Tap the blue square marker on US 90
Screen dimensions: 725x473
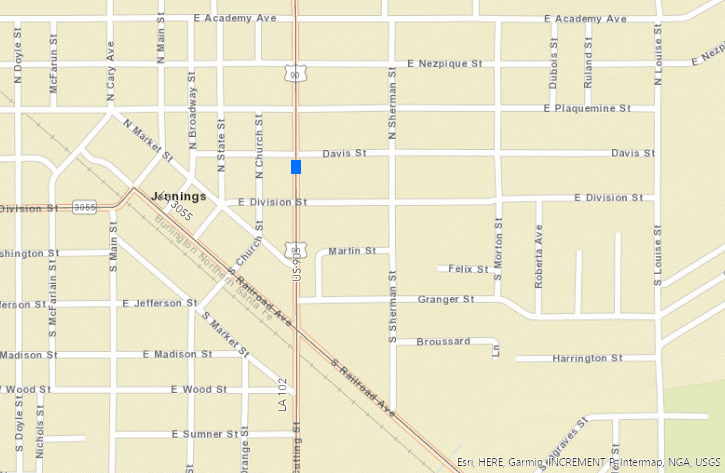296,167
